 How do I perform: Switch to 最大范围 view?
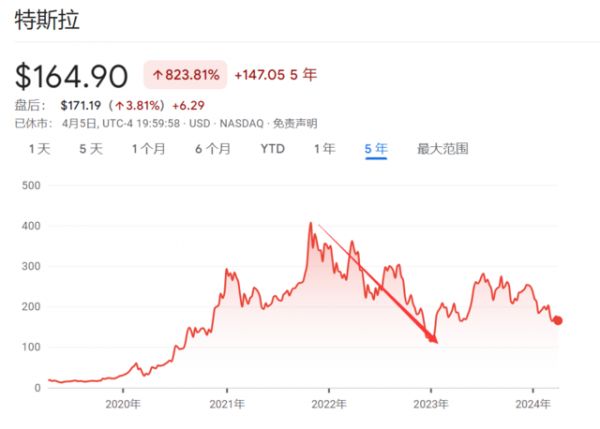pos(442,149)
